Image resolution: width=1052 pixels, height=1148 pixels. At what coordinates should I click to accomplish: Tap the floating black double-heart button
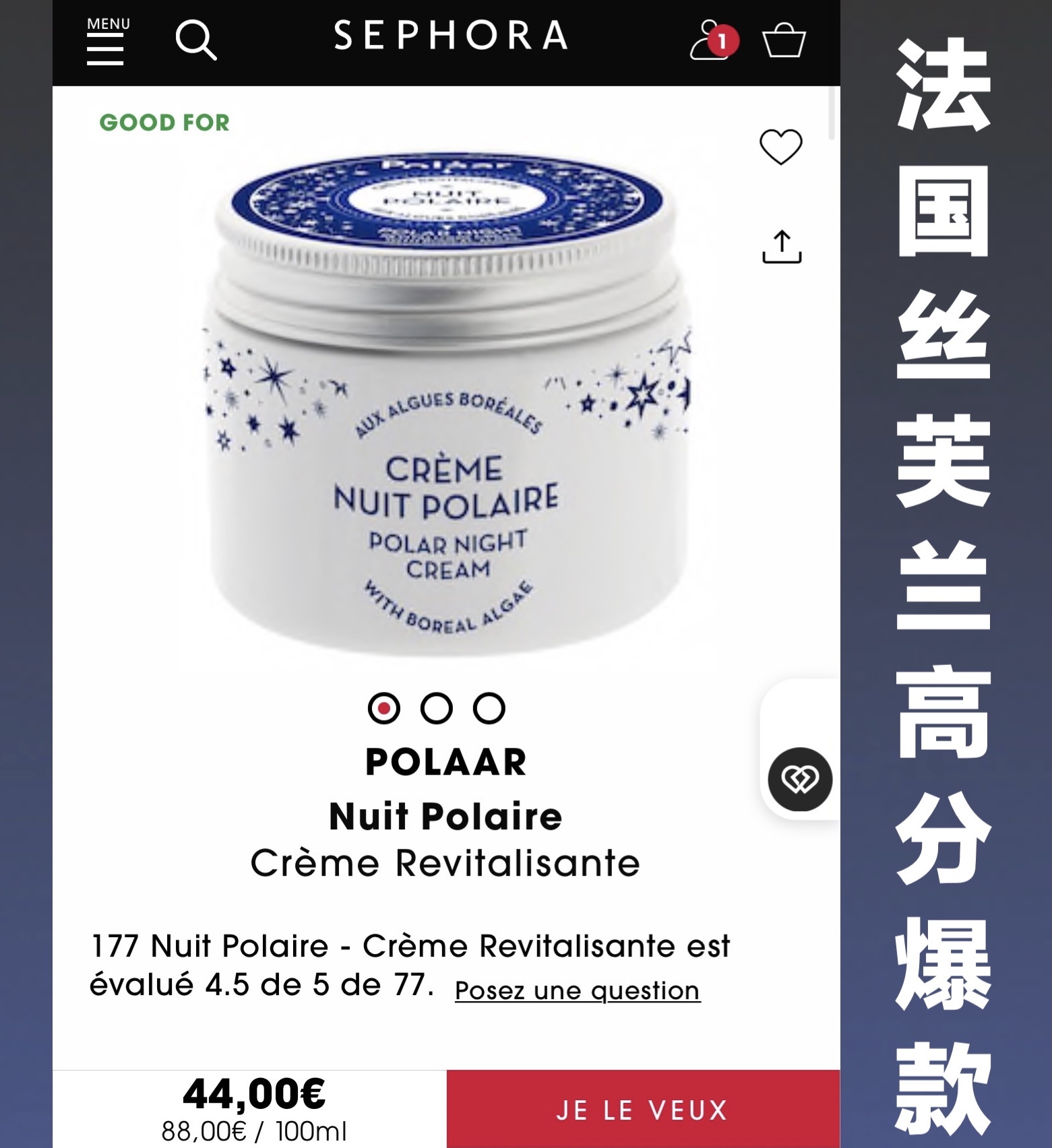[800, 779]
